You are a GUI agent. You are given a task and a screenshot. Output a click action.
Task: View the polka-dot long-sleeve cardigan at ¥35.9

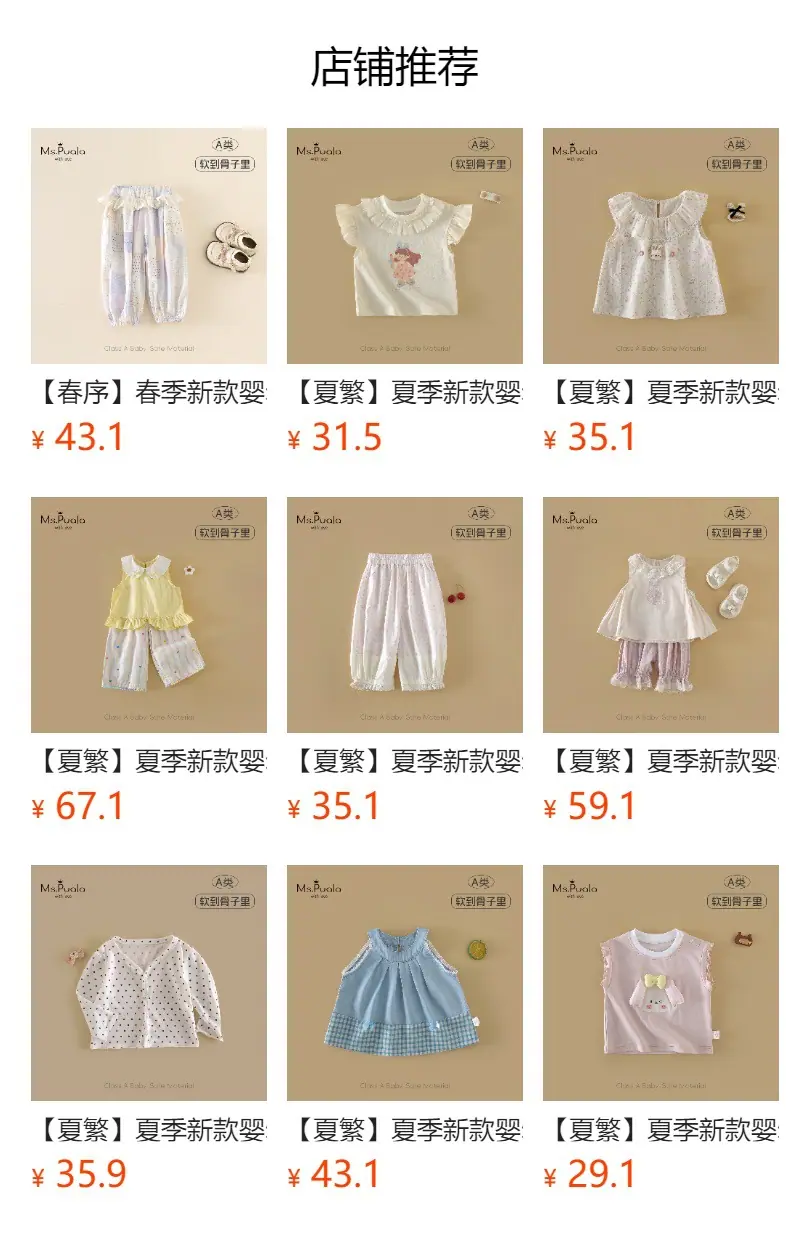[149, 983]
